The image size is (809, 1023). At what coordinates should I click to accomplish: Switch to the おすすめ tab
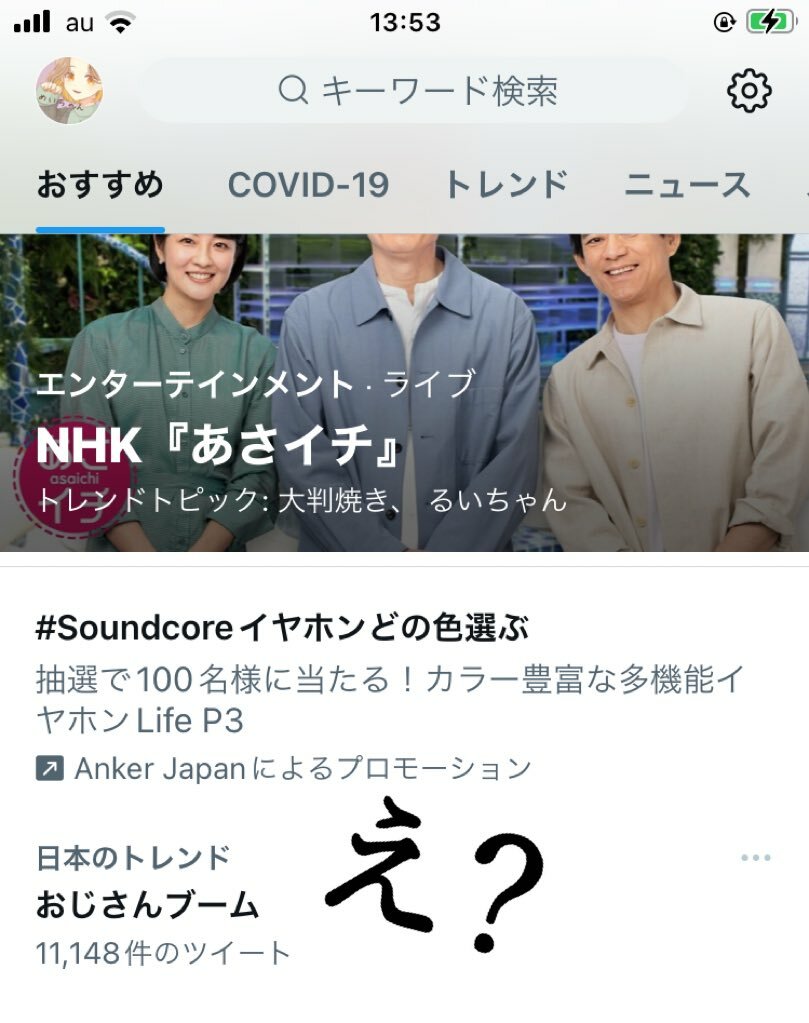[100, 185]
